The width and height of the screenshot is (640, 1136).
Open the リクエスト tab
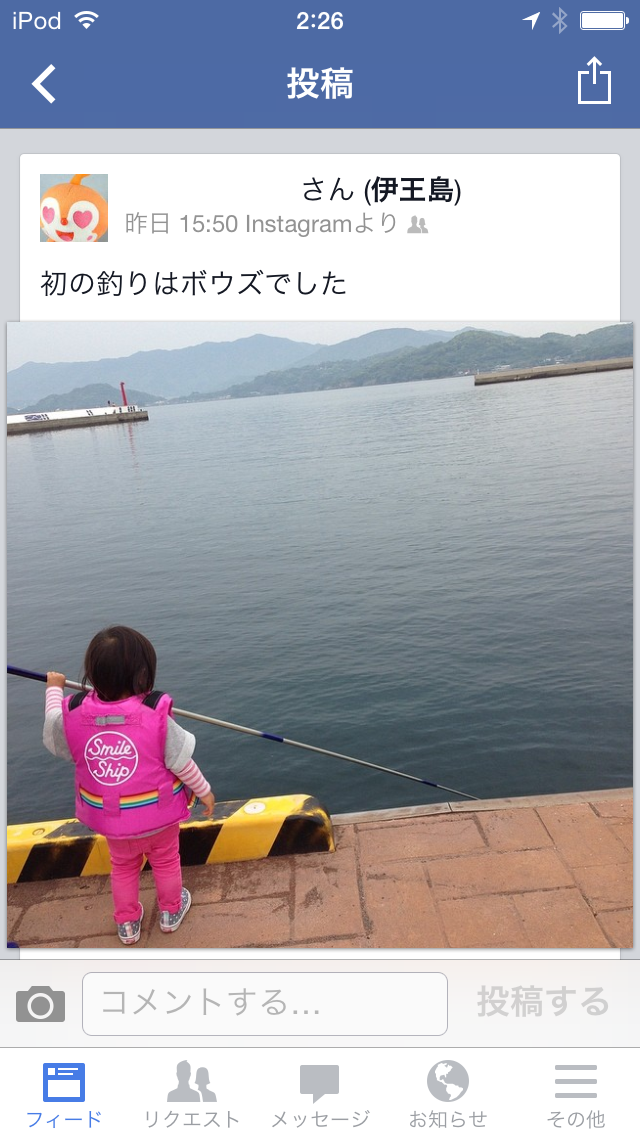[x=192, y=1094]
